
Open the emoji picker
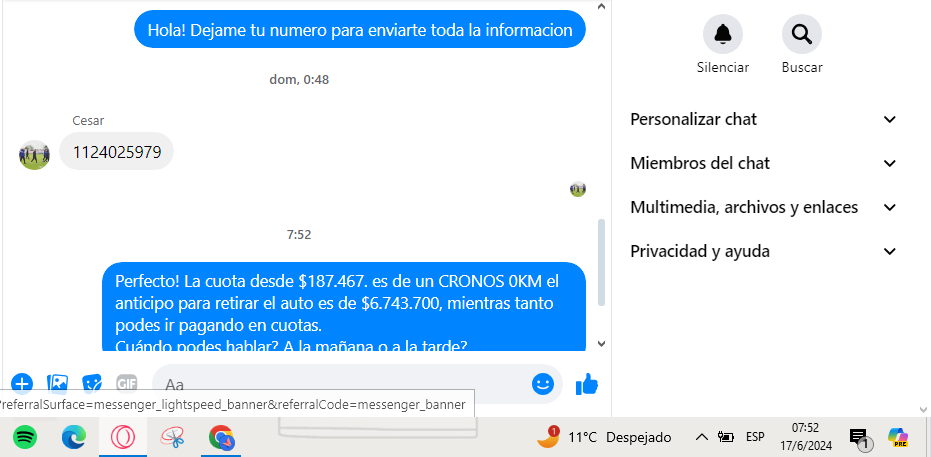pyautogui.click(x=543, y=383)
